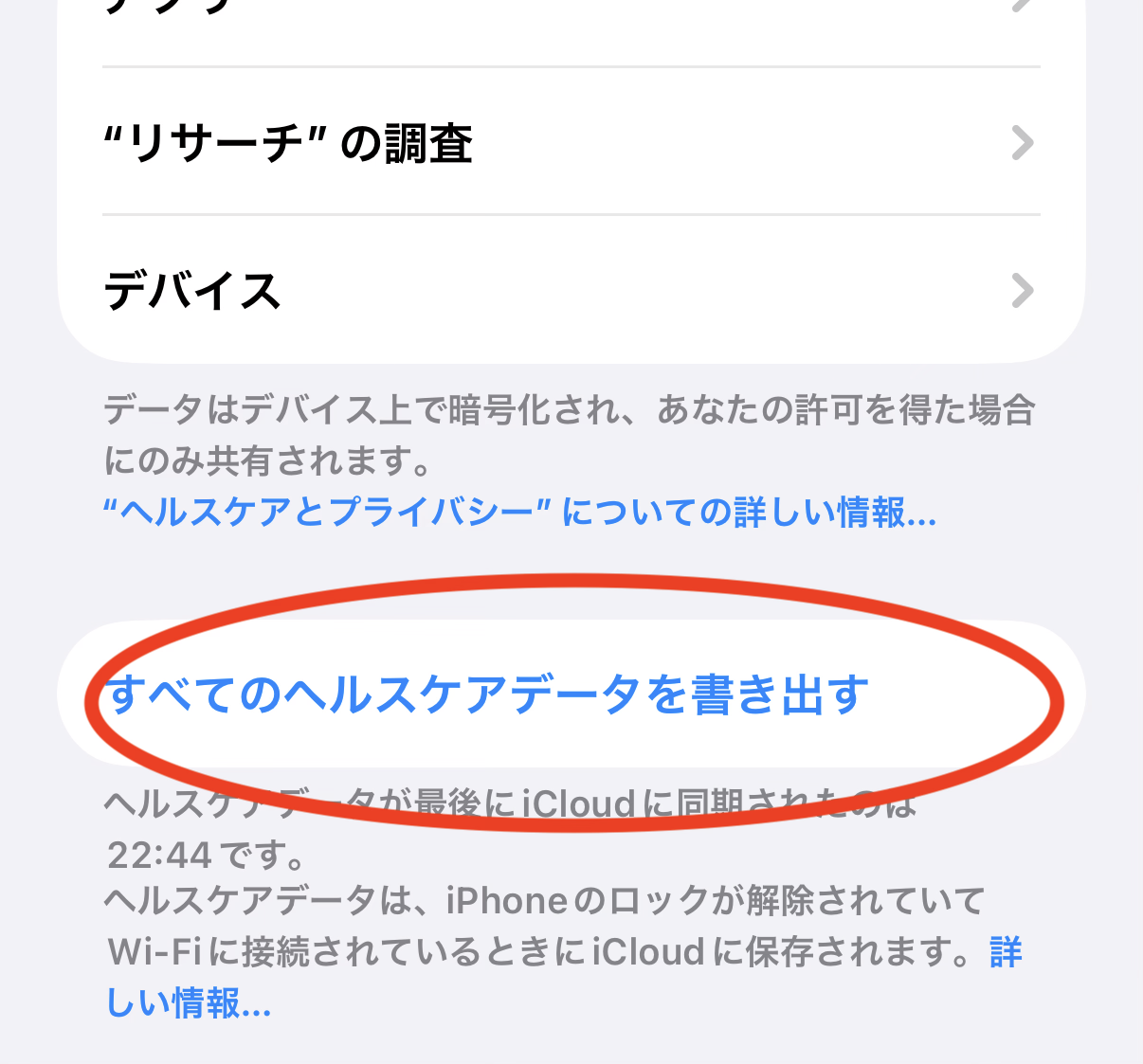The width and height of the screenshot is (1143, 1064).
Task: Open the "リサーチ" の調査 row
Action: point(571,143)
